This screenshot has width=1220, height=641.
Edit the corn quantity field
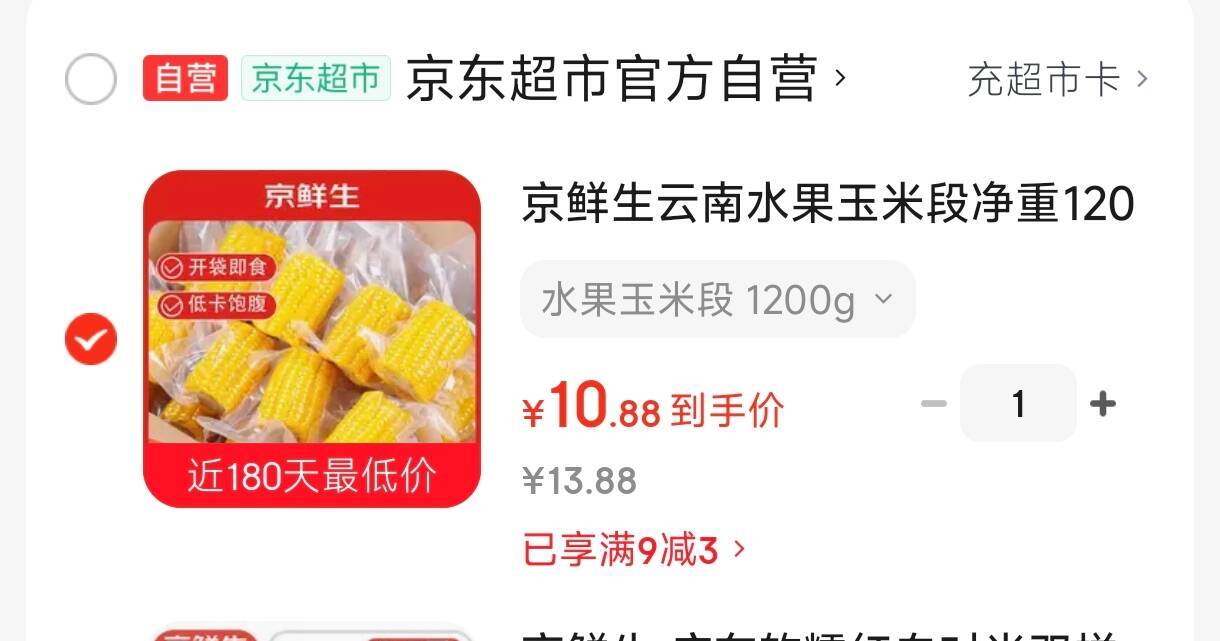[1018, 404]
